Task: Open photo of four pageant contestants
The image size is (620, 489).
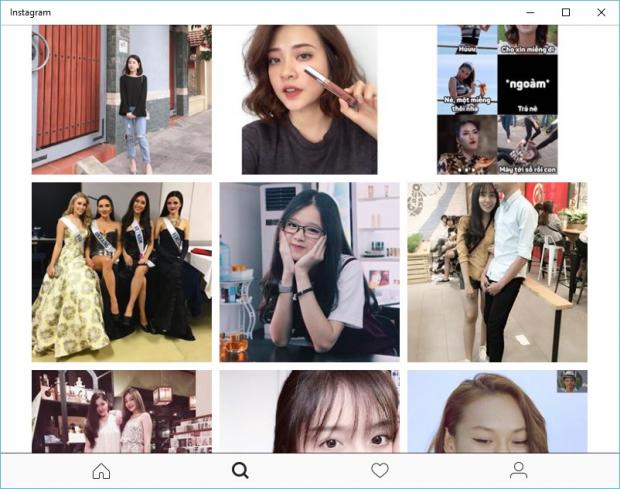Action: tap(121, 271)
